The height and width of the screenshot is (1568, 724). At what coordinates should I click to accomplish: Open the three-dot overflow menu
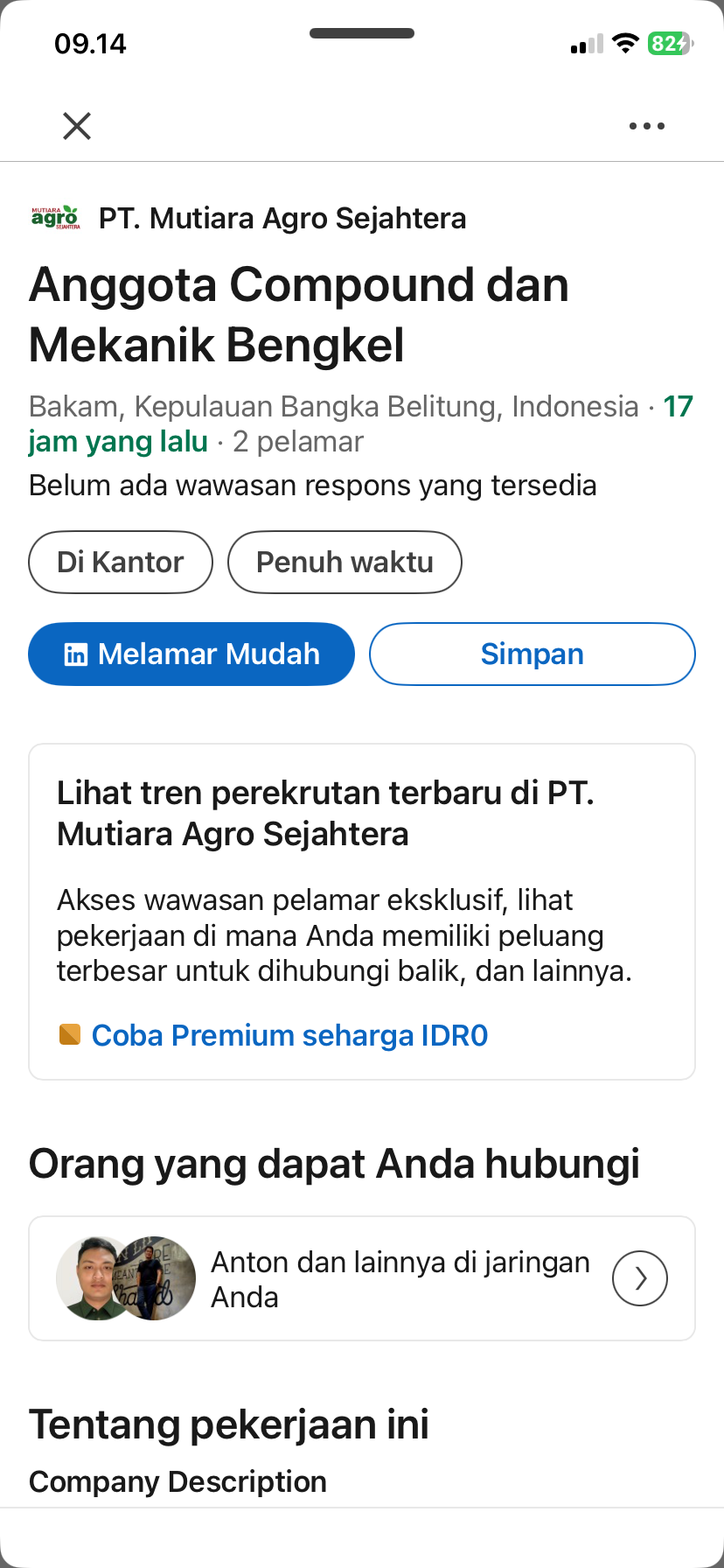[646, 126]
